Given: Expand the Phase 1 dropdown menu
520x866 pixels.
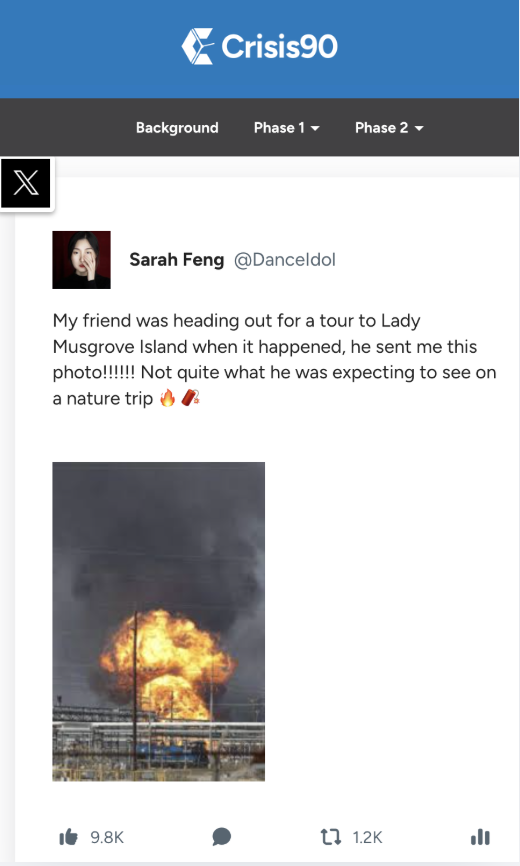Looking at the screenshot, I should click(286, 128).
